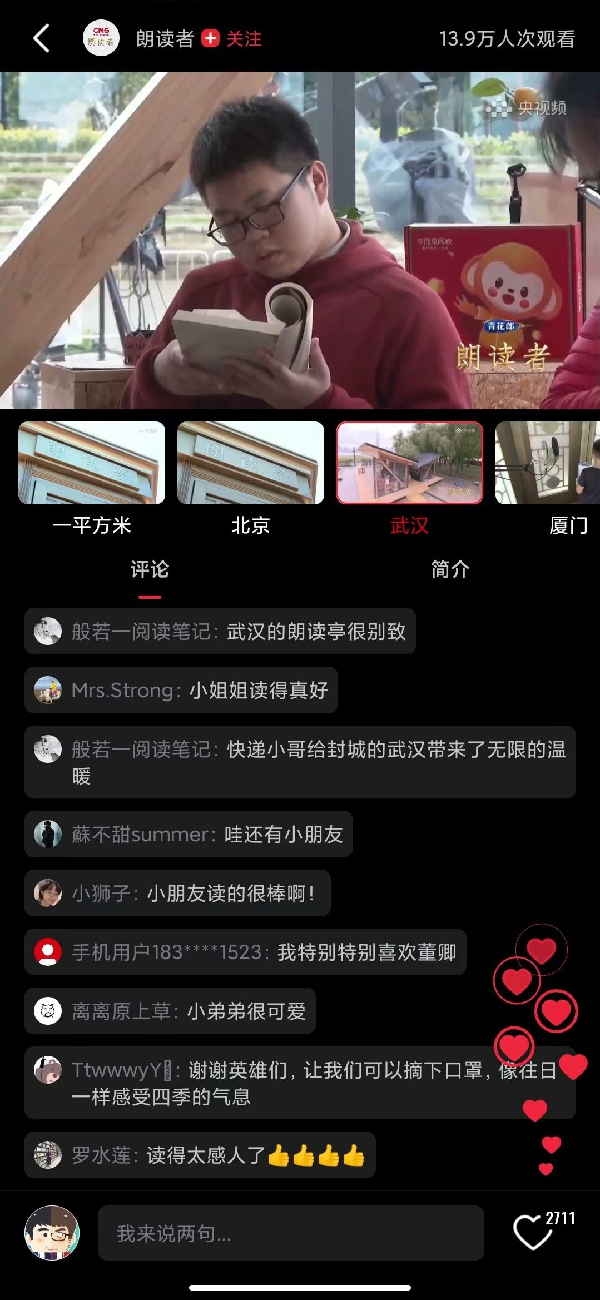
Task: Open the 朗读者 channel avatar
Action: point(101,39)
